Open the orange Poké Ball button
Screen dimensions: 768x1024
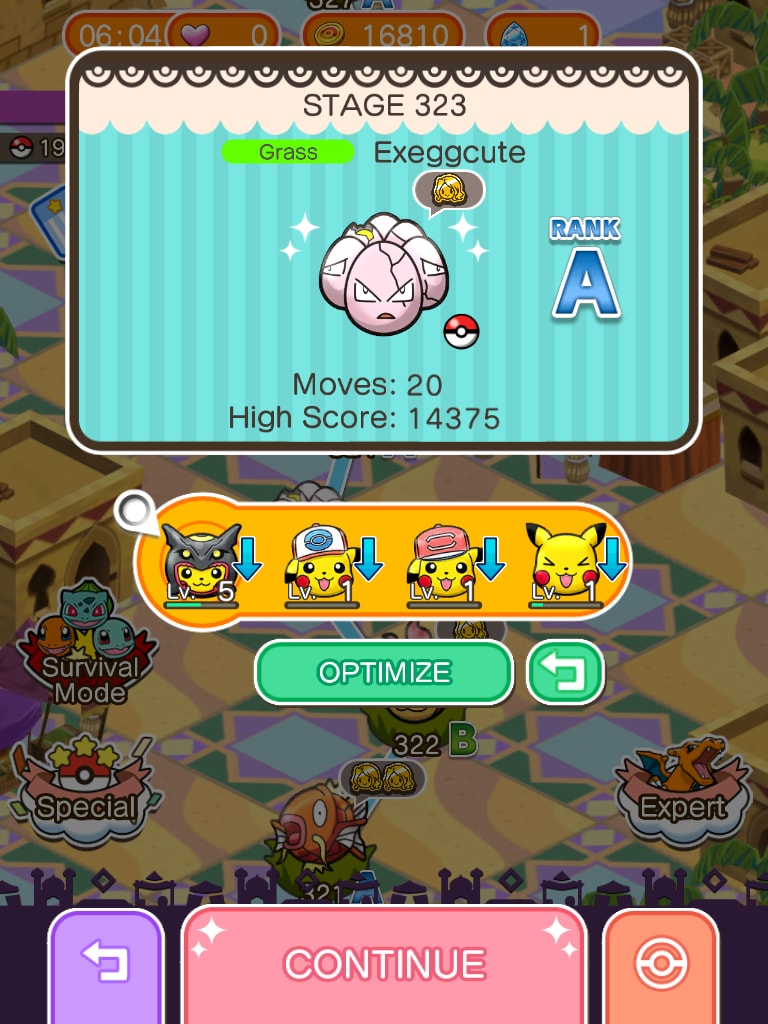pyautogui.click(x=660, y=964)
